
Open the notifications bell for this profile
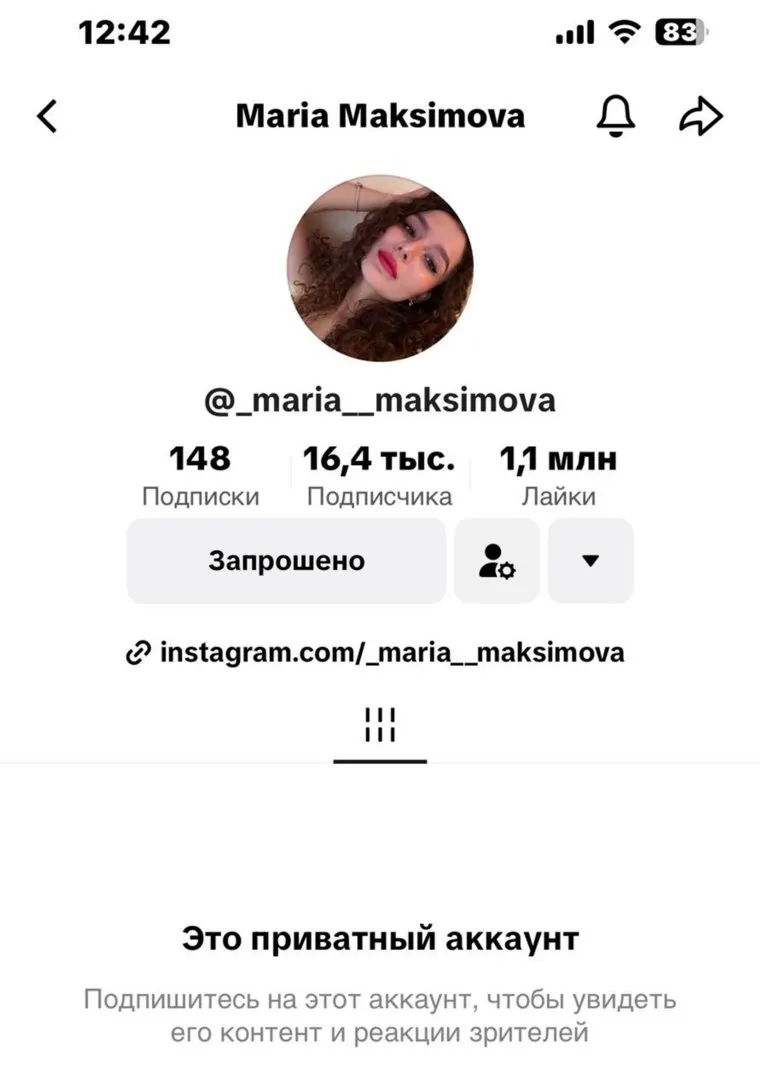pos(616,117)
